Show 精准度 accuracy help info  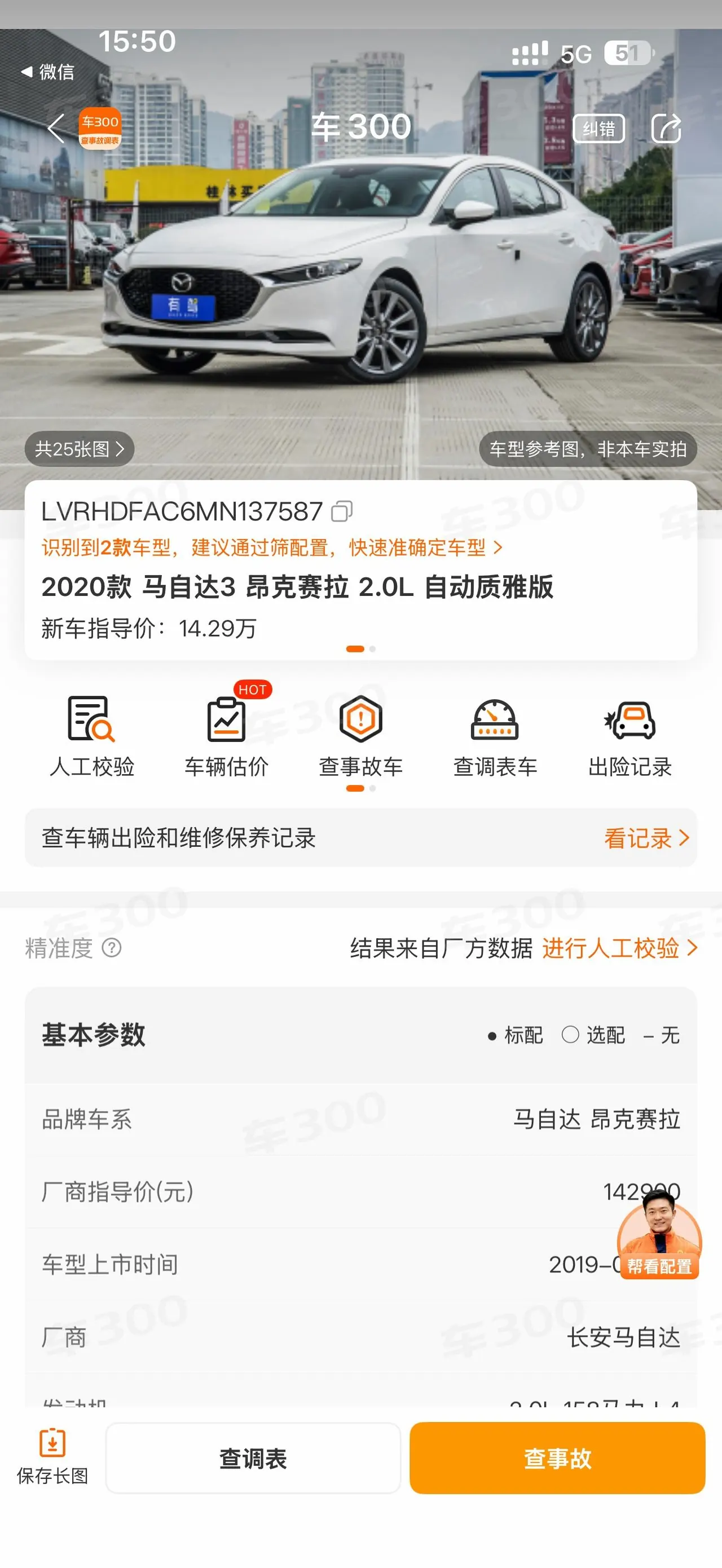[x=112, y=948]
